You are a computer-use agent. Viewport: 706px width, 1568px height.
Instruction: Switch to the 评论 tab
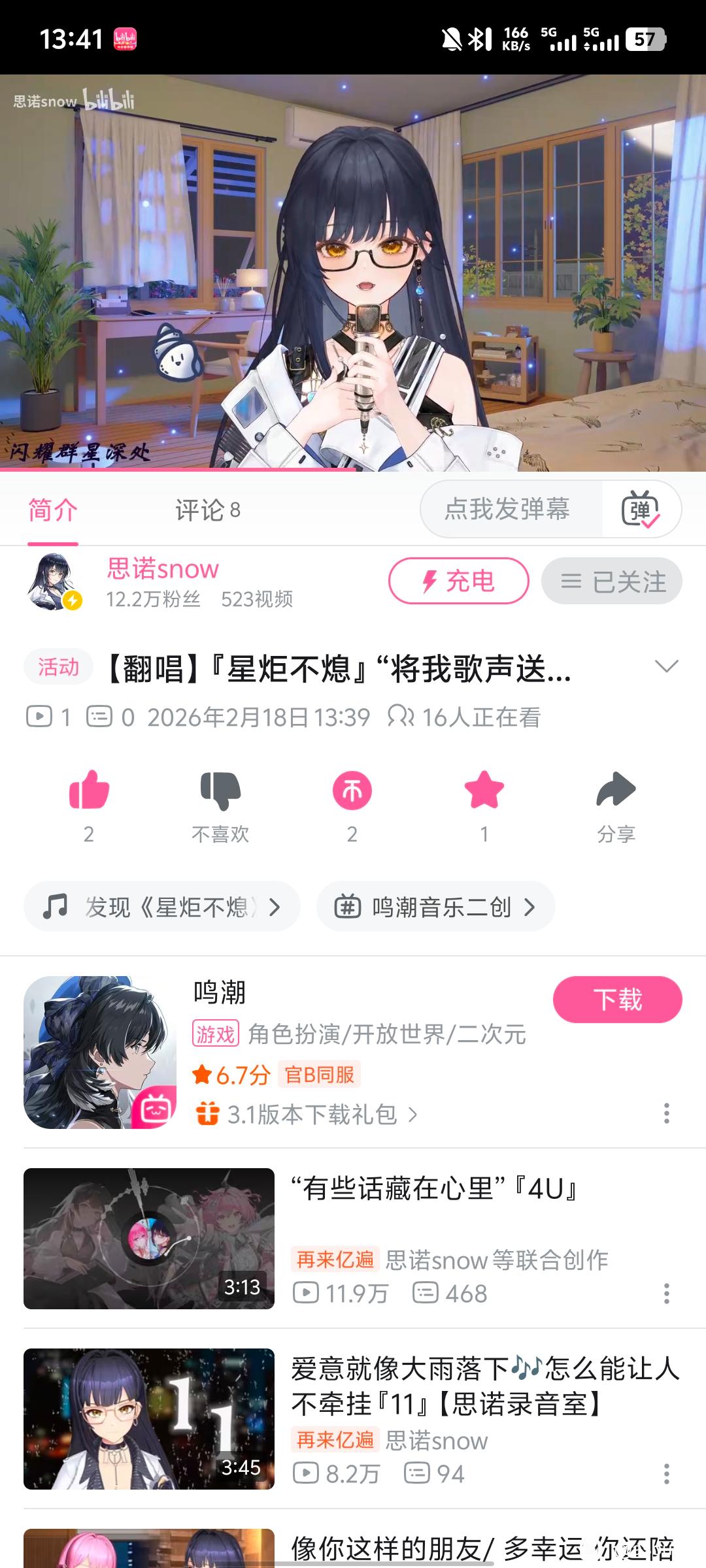[207, 510]
